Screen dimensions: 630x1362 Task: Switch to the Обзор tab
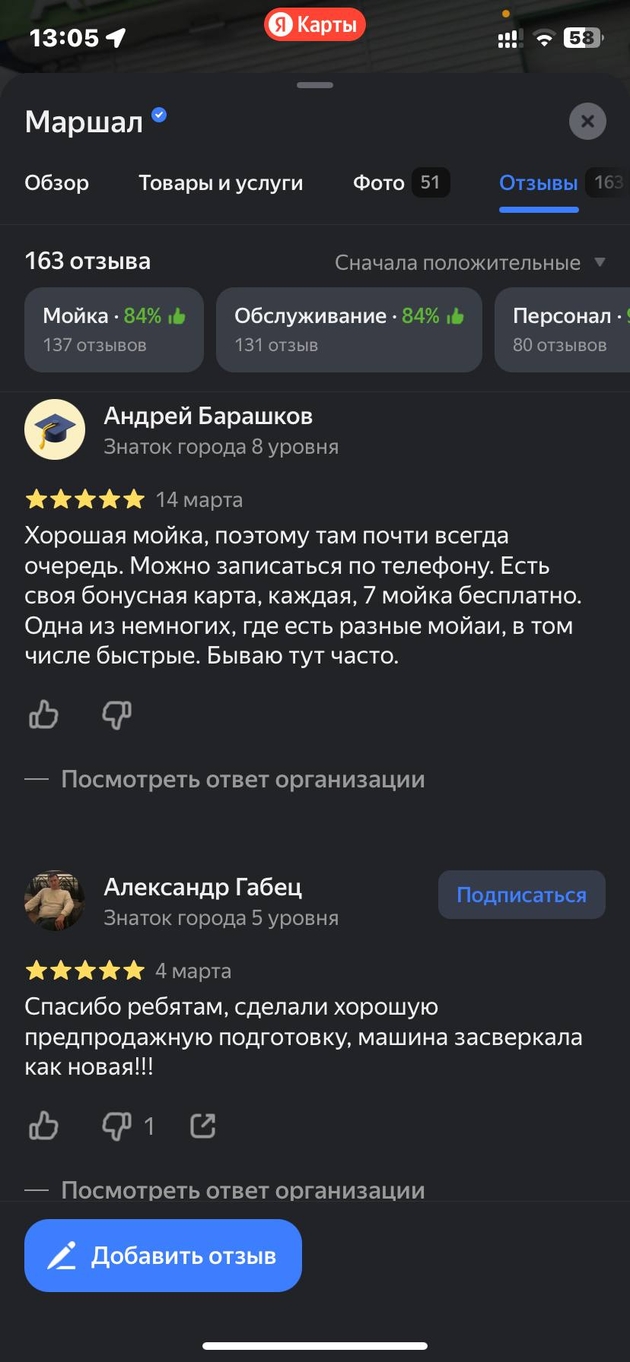click(57, 183)
